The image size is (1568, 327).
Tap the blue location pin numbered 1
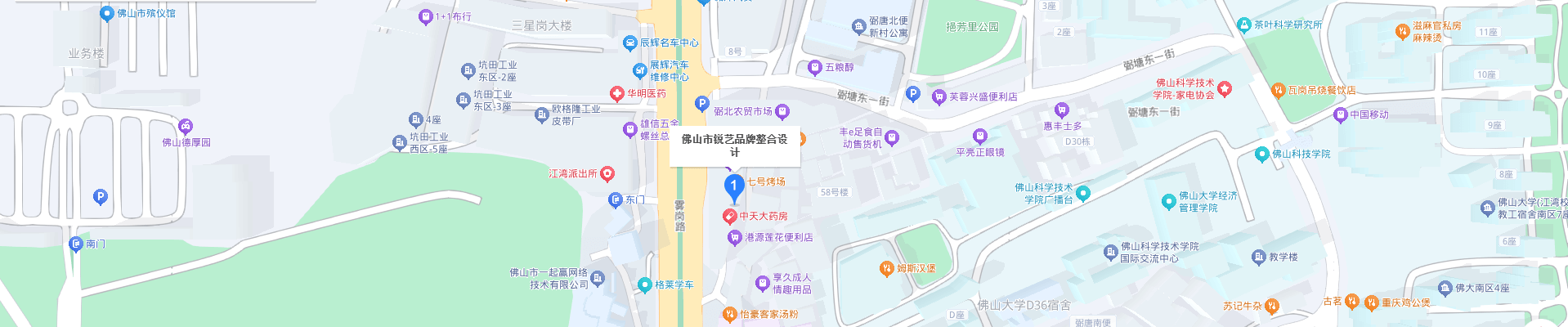(x=733, y=187)
